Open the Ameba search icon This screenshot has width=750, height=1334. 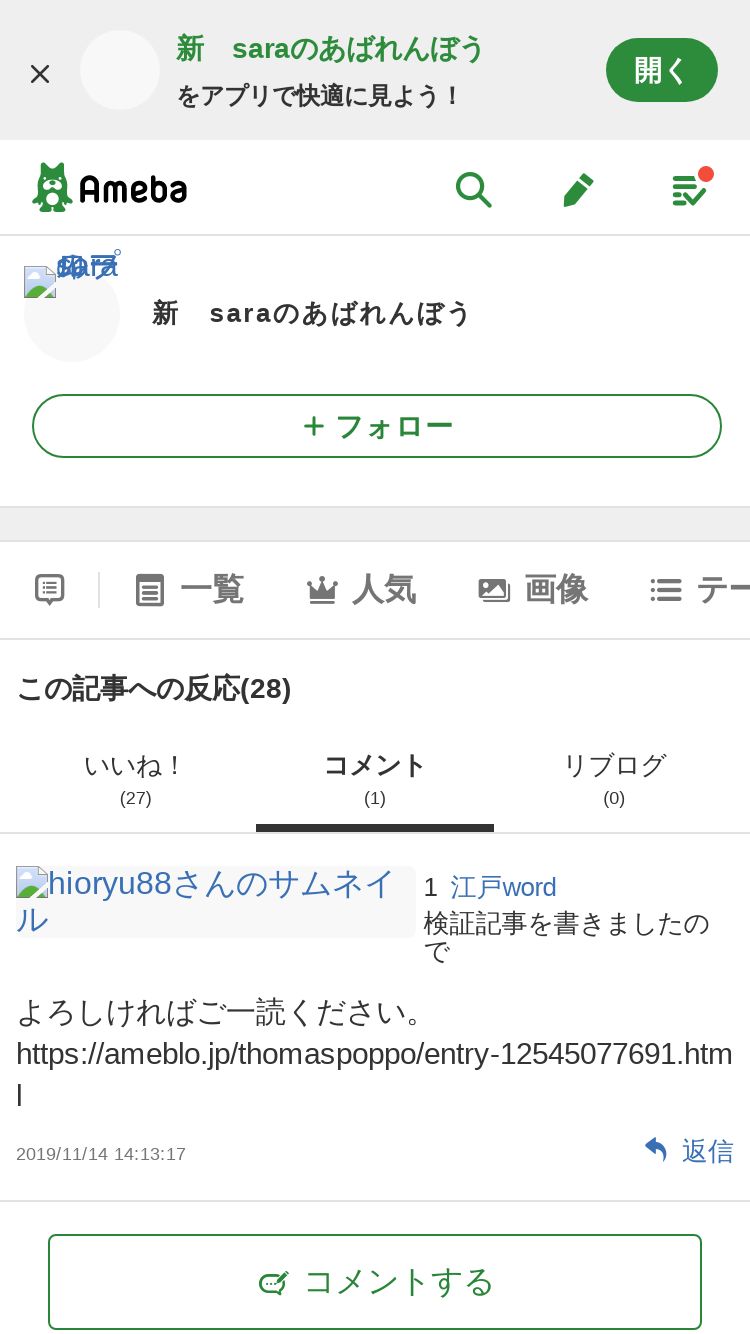473,188
